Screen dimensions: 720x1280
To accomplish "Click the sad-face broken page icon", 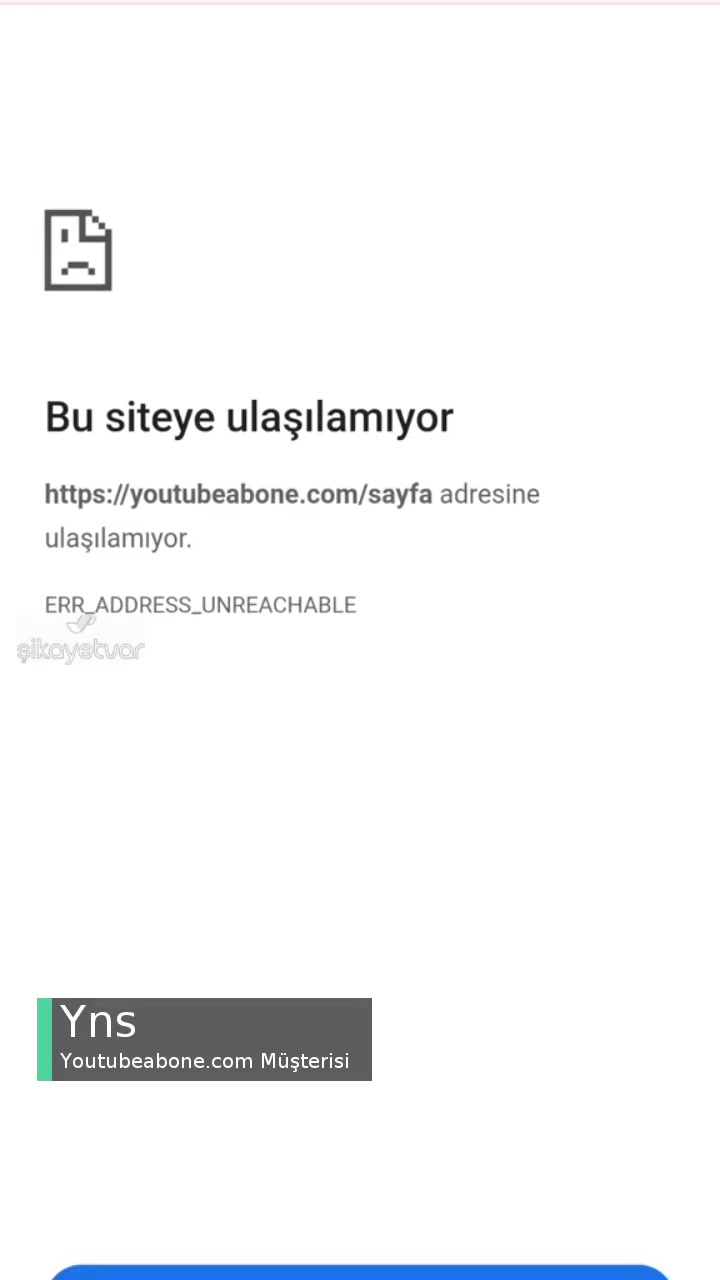I will pyautogui.click(x=78, y=250).
